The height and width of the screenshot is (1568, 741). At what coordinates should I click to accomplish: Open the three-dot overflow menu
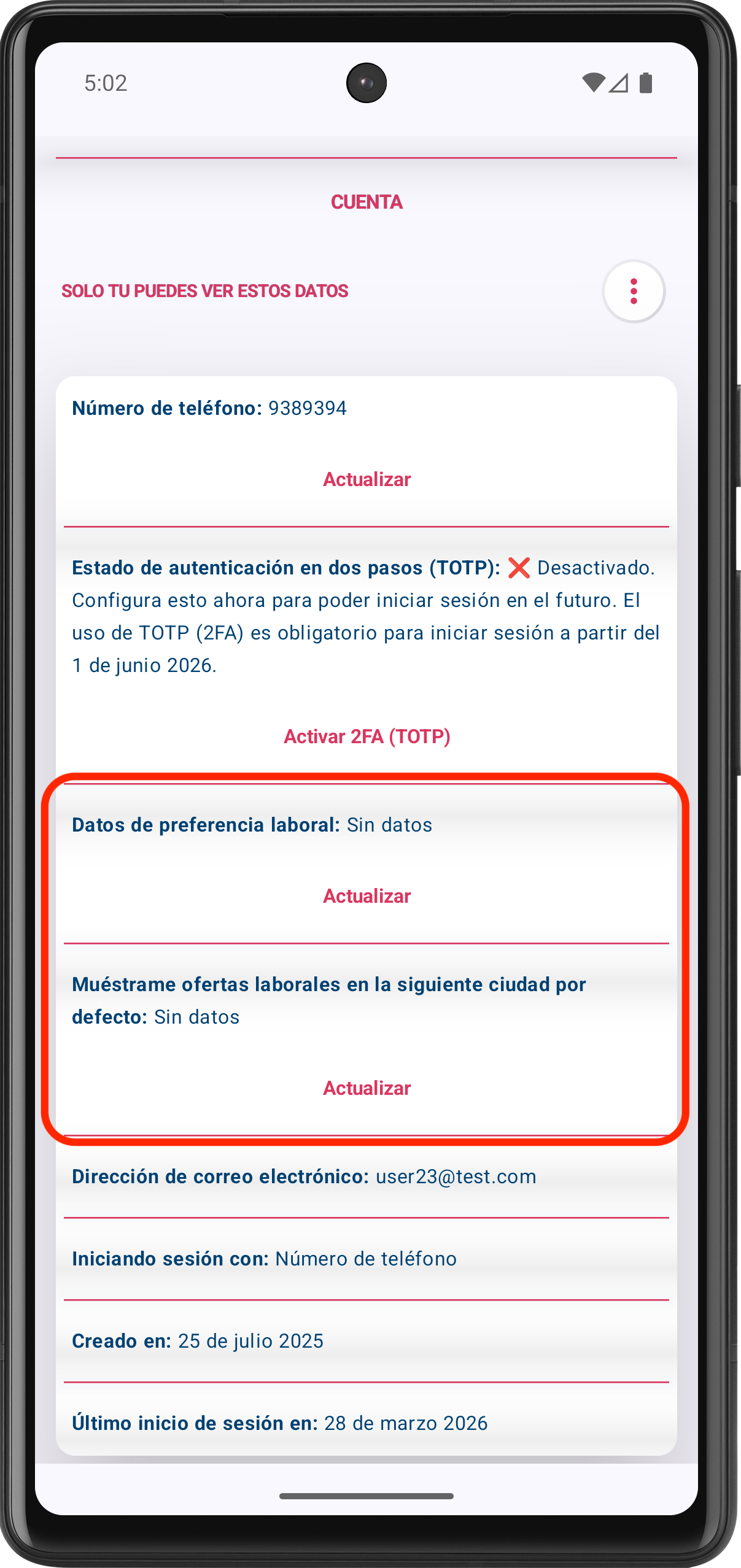click(634, 291)
